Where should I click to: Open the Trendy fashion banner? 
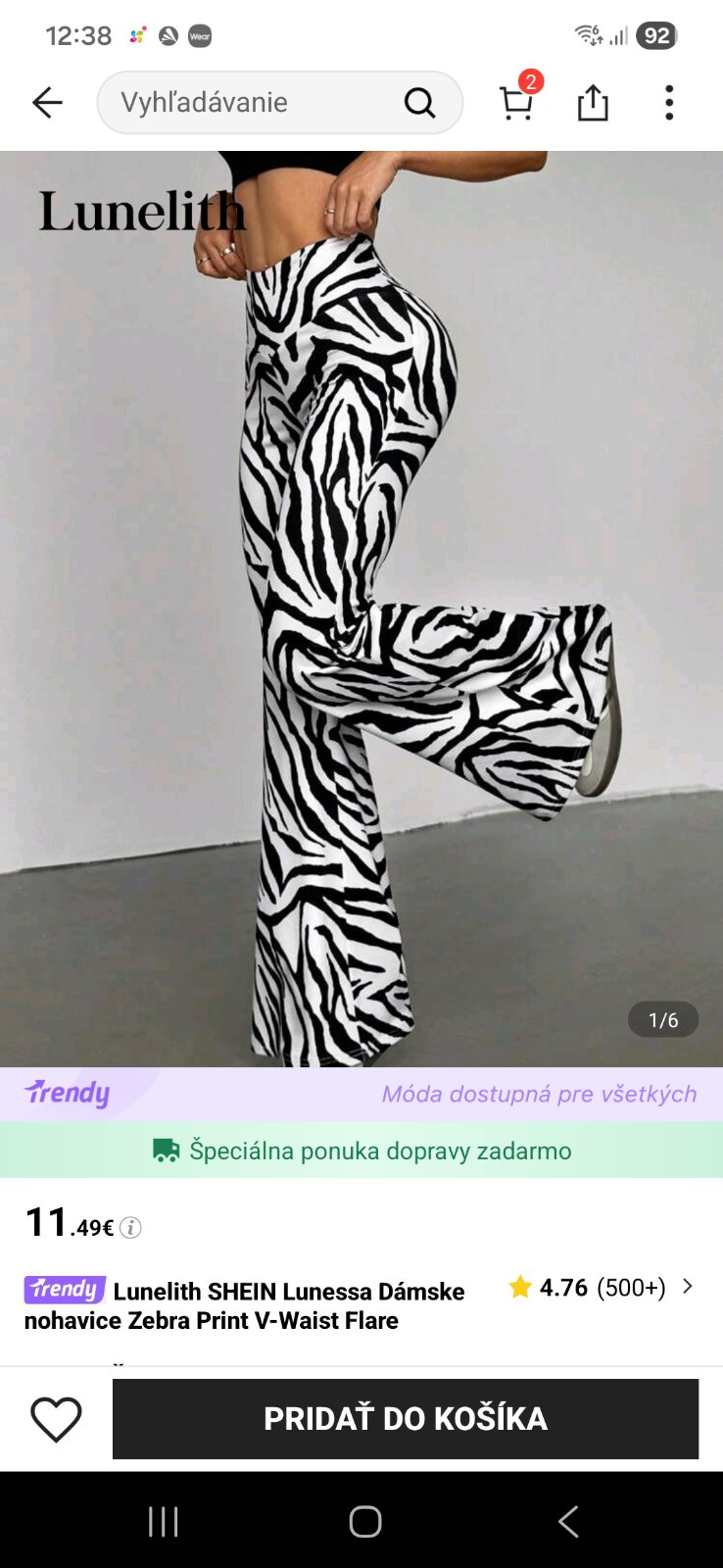[x=361, y=1094]
